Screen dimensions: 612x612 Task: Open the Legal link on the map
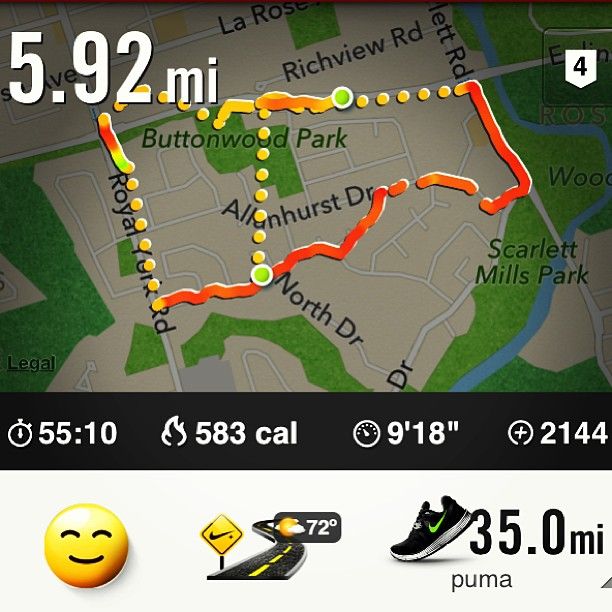point(31,365)
